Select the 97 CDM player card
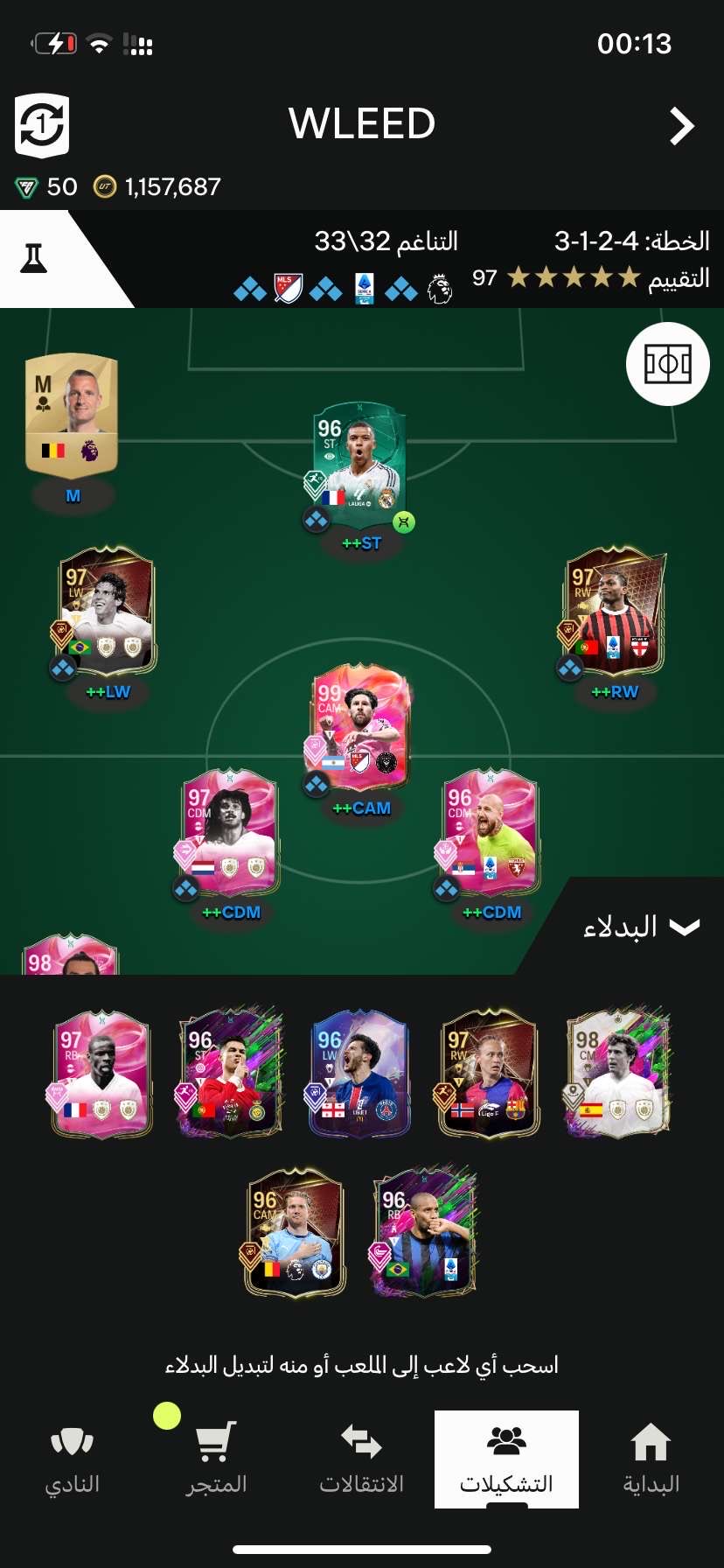The height and width of the screenshot is (1568, 724). click(229, 833)
